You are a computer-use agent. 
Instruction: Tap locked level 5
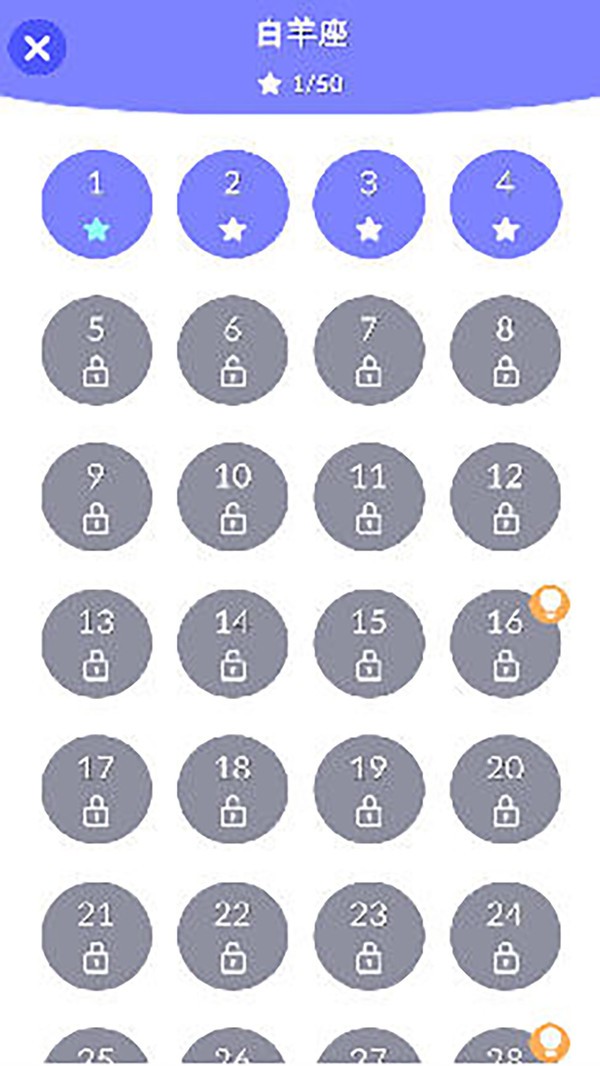tap(96, 350)
